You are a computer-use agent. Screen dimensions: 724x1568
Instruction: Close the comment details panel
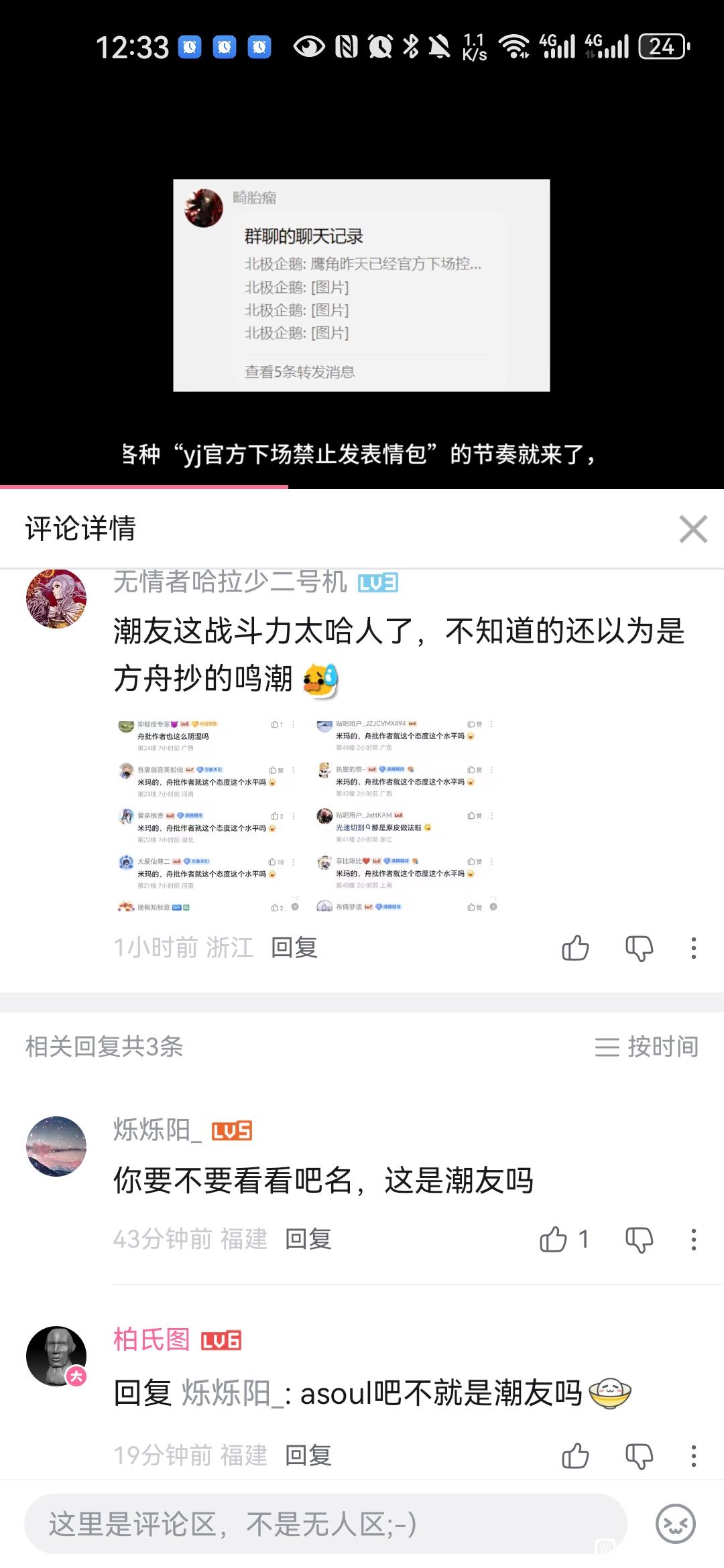(x=692, y=529)
